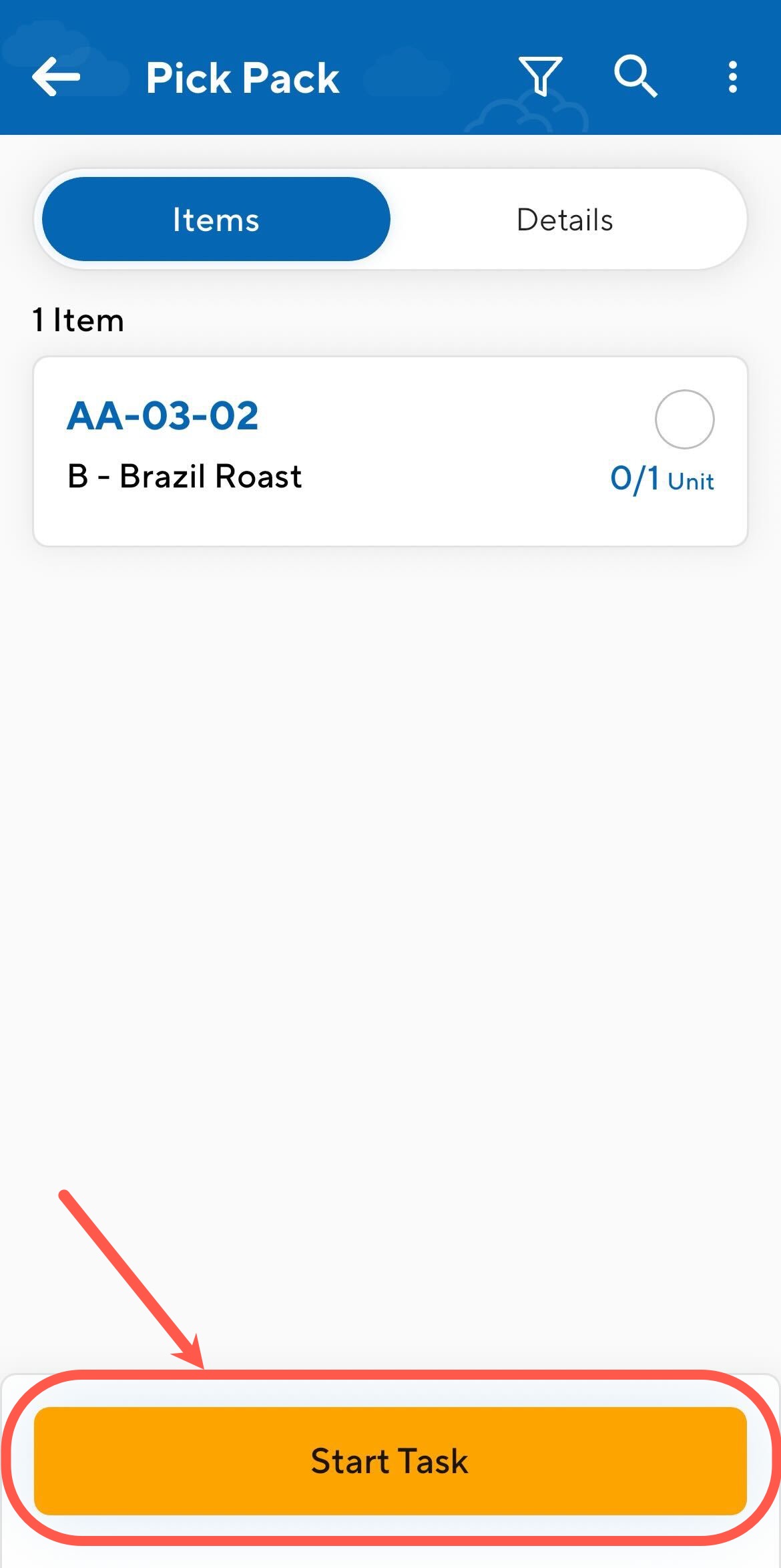
Task: Switch to the Details tab
Action: coord(565,220)
